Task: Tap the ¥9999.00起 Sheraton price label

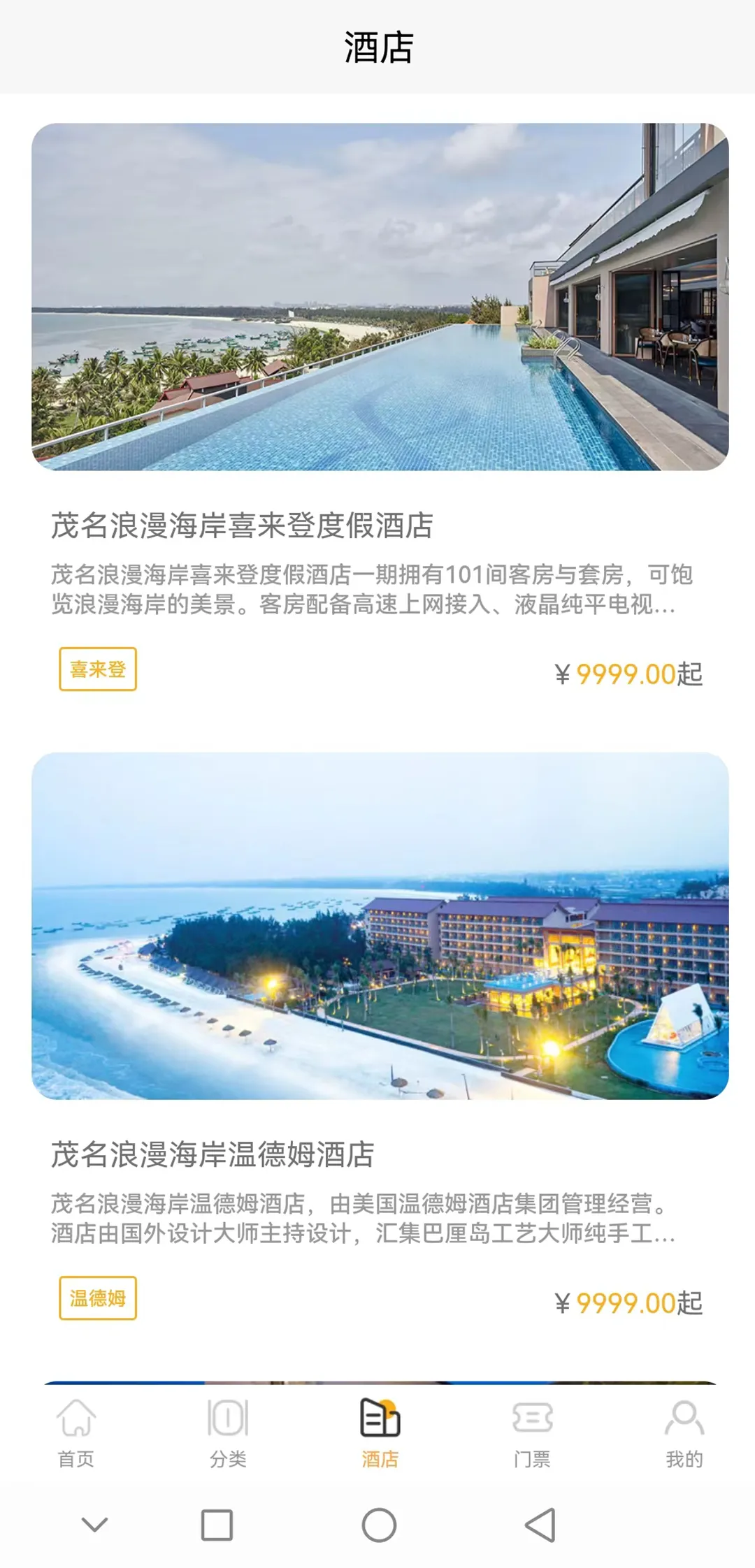Action: tap(627, 674)
